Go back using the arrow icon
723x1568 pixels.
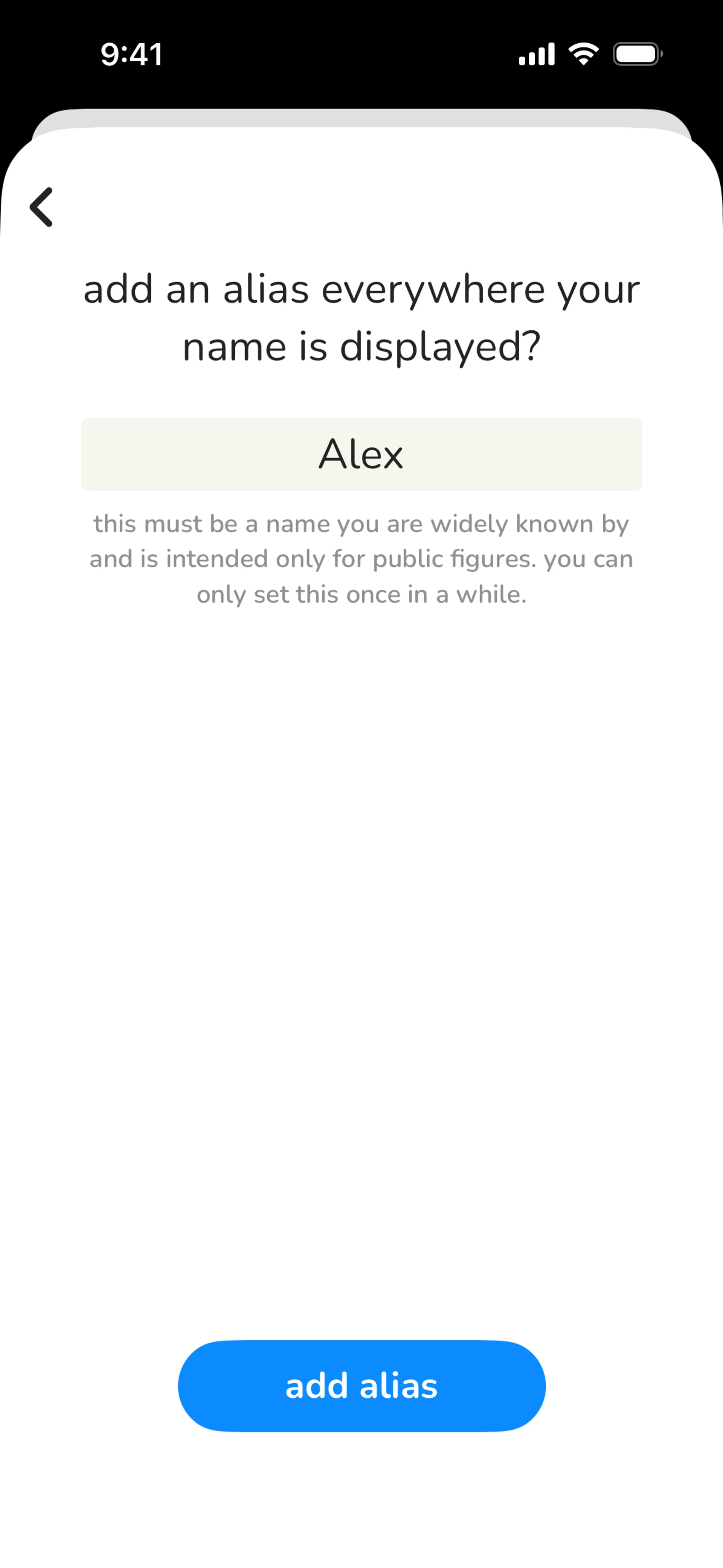click(x=41, y=207)
